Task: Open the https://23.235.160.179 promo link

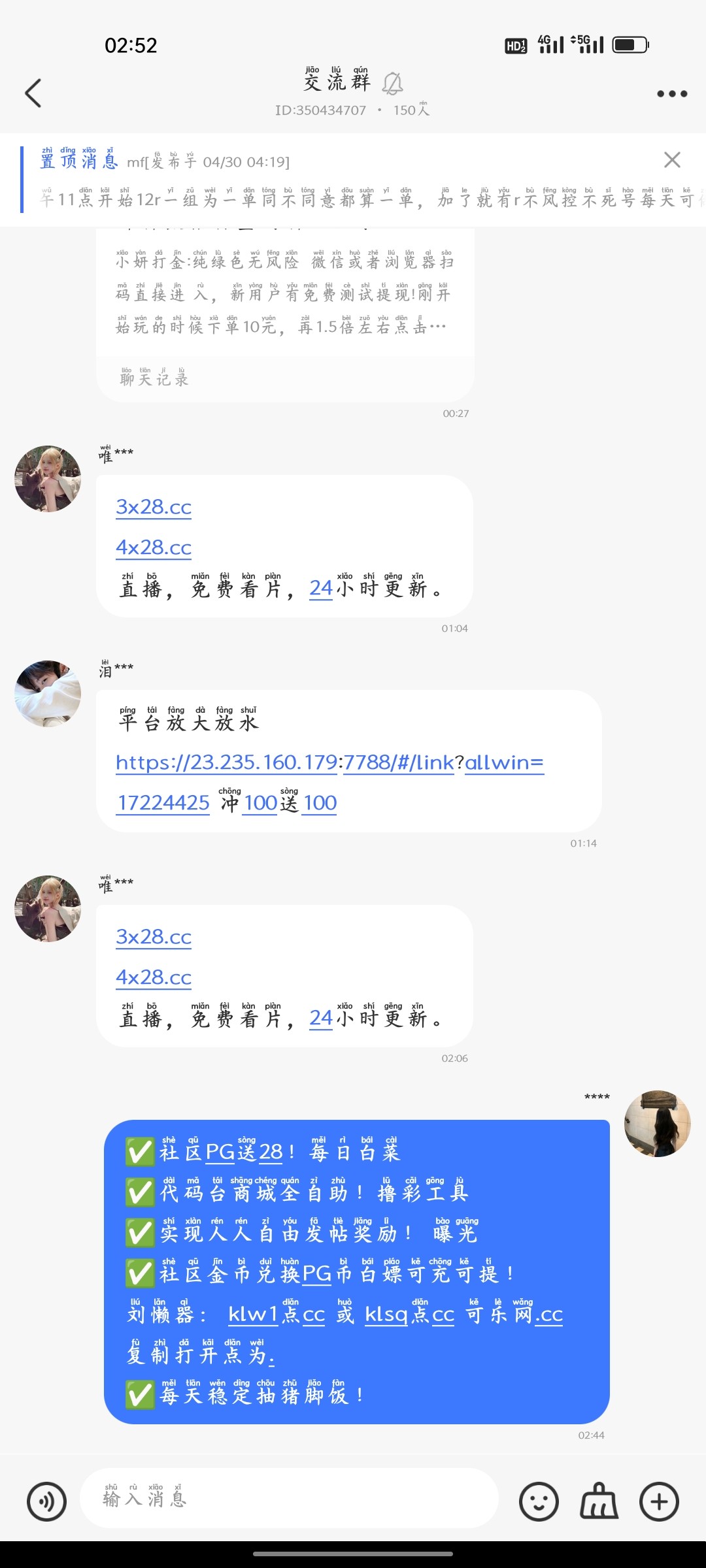Action: tap(261, 761)
